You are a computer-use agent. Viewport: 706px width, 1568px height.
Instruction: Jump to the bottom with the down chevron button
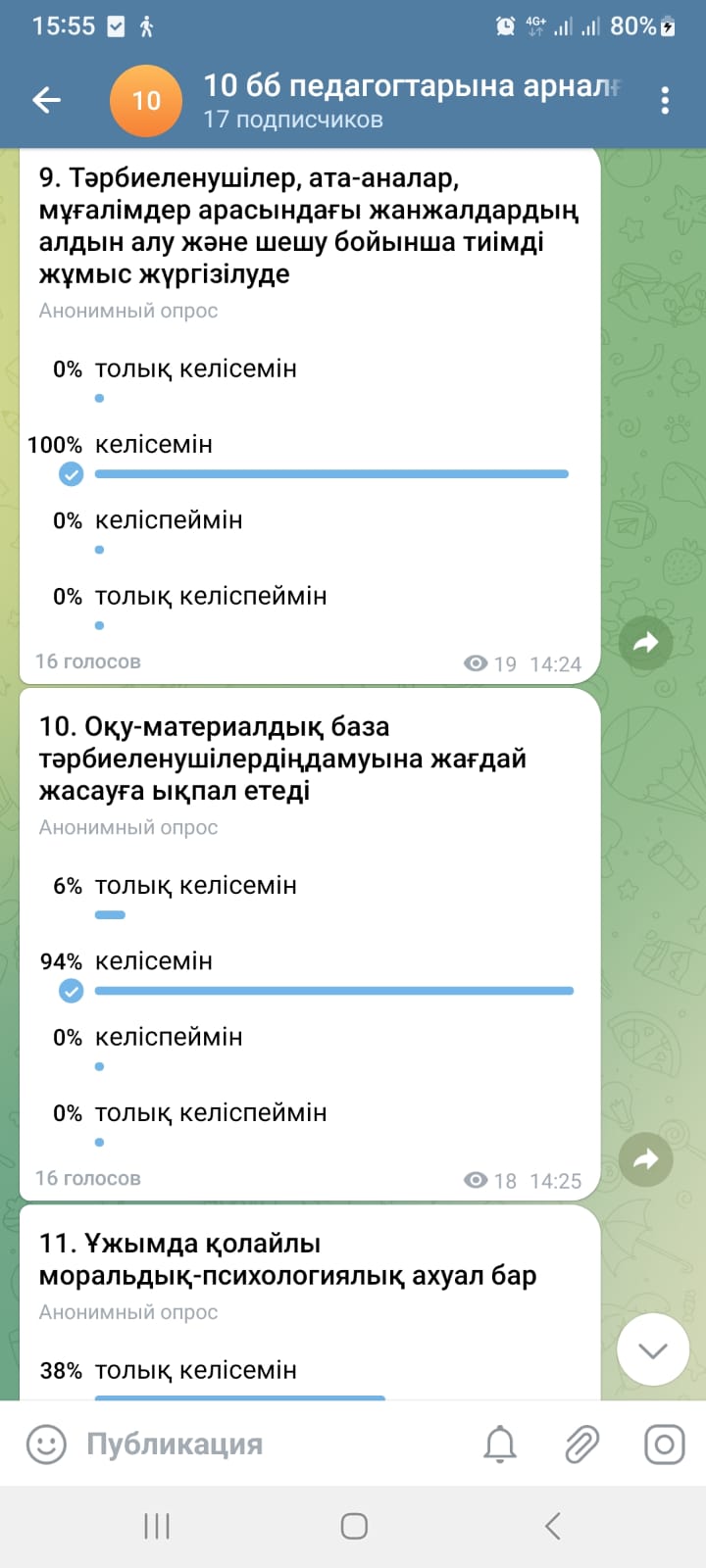pyautogui.click(x=653, y=1349)
